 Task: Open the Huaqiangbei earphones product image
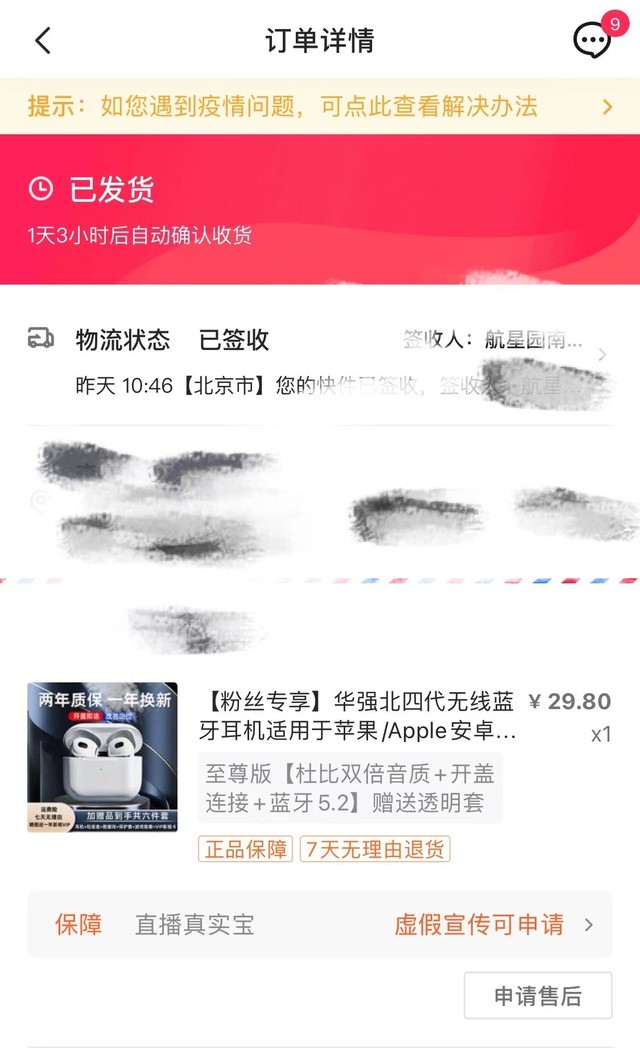pyautogui.click(x=102, y=757)
